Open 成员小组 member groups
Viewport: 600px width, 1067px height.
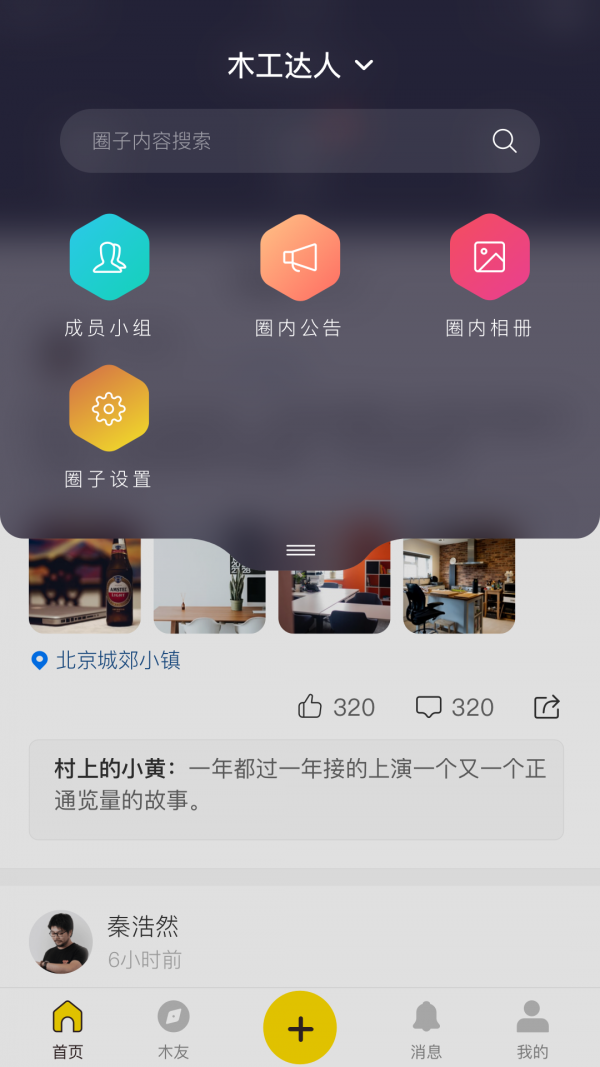pyautogui.click(x=108, y=258)
